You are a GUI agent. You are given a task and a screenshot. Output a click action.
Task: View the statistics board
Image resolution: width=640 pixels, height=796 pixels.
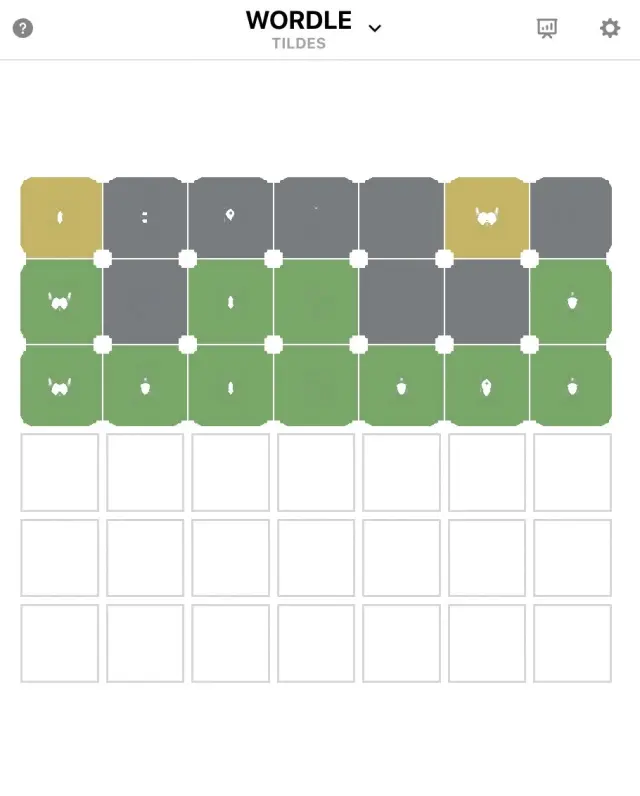[547, 28]
